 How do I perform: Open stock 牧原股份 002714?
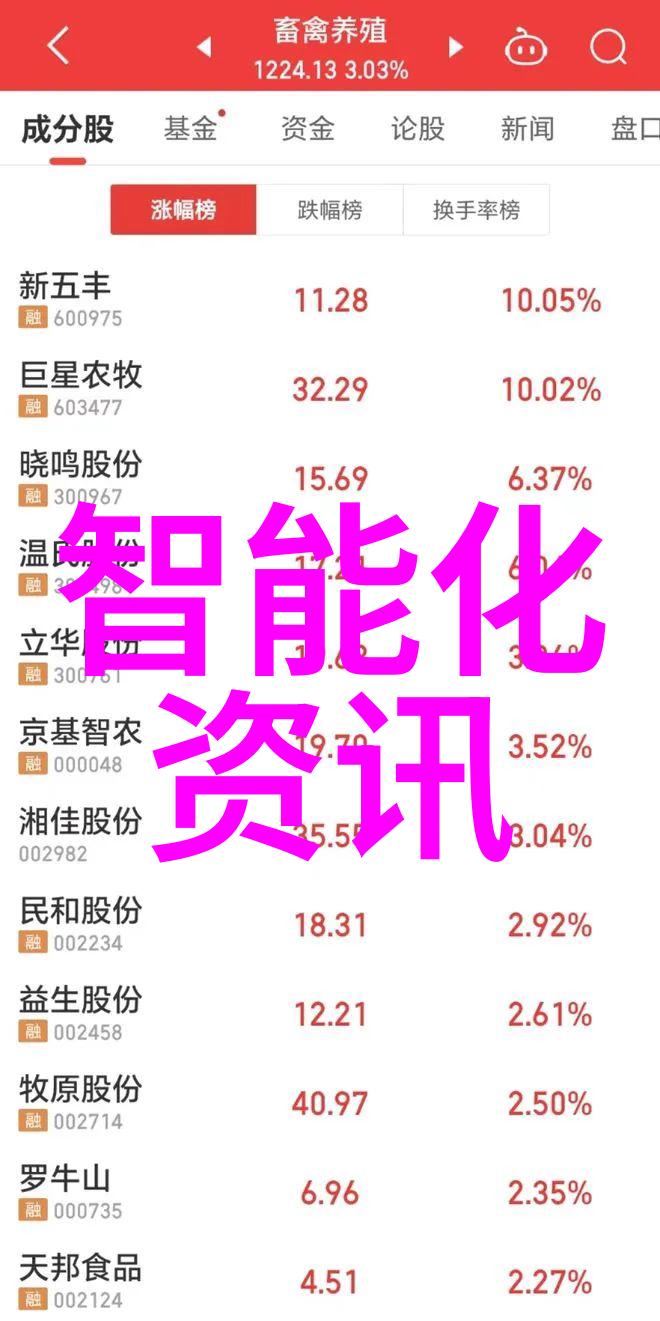[x=330, y=1102]
